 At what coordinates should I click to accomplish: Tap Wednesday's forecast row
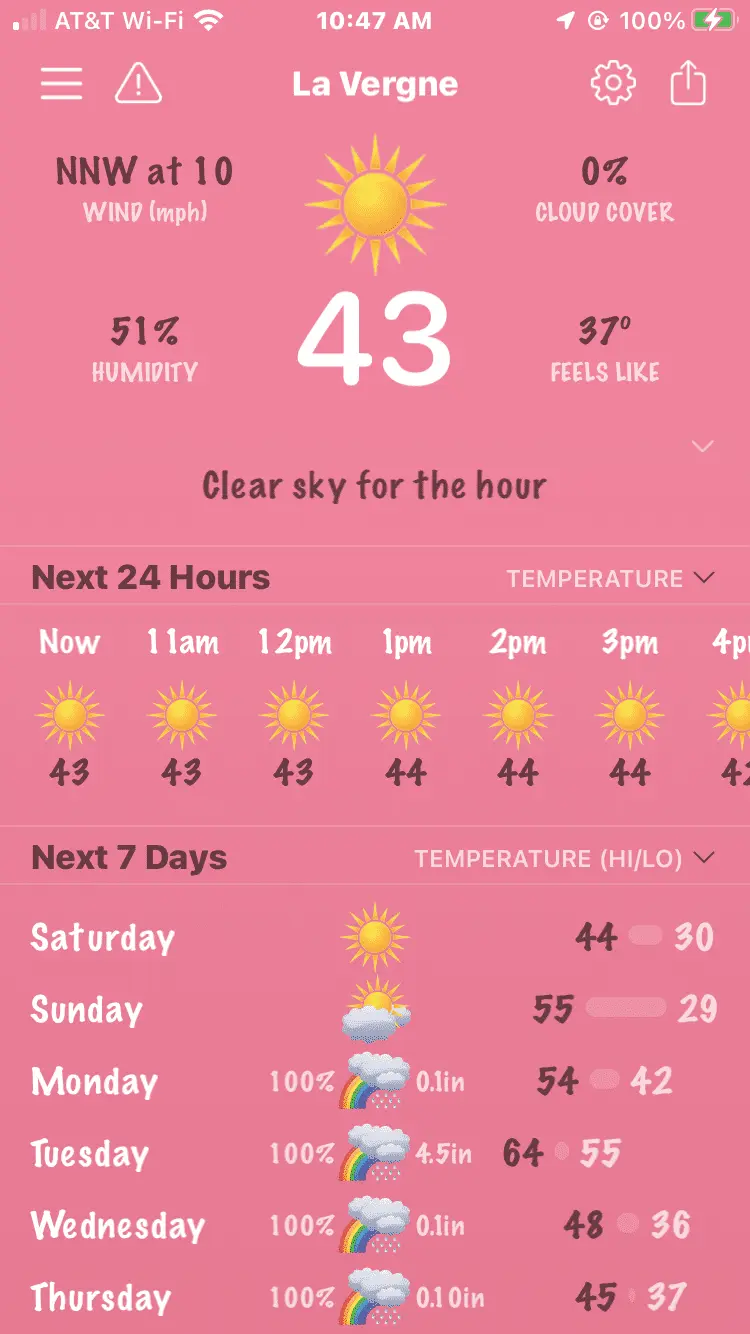(375, 1225)
